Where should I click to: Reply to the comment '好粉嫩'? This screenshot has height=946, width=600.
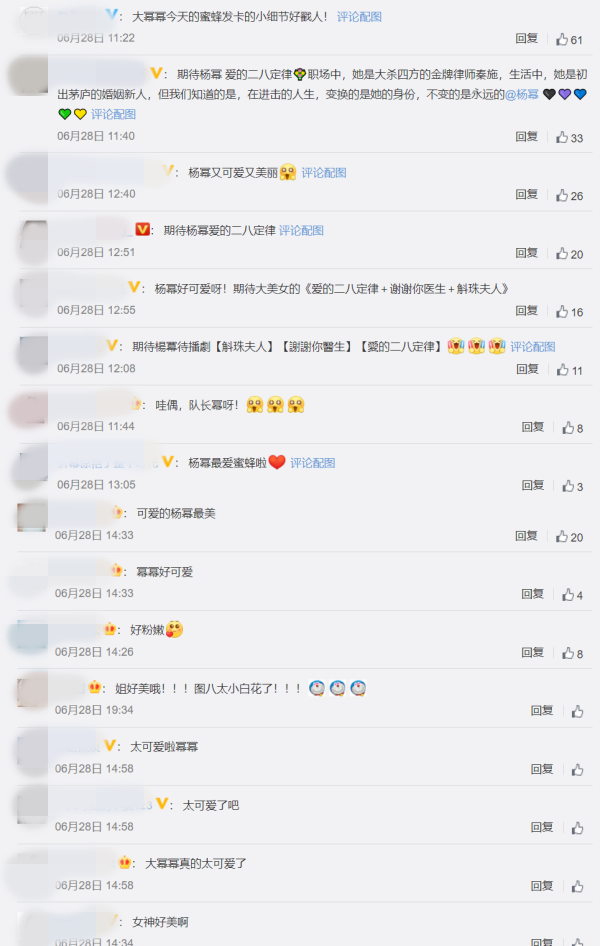[532, 653]
